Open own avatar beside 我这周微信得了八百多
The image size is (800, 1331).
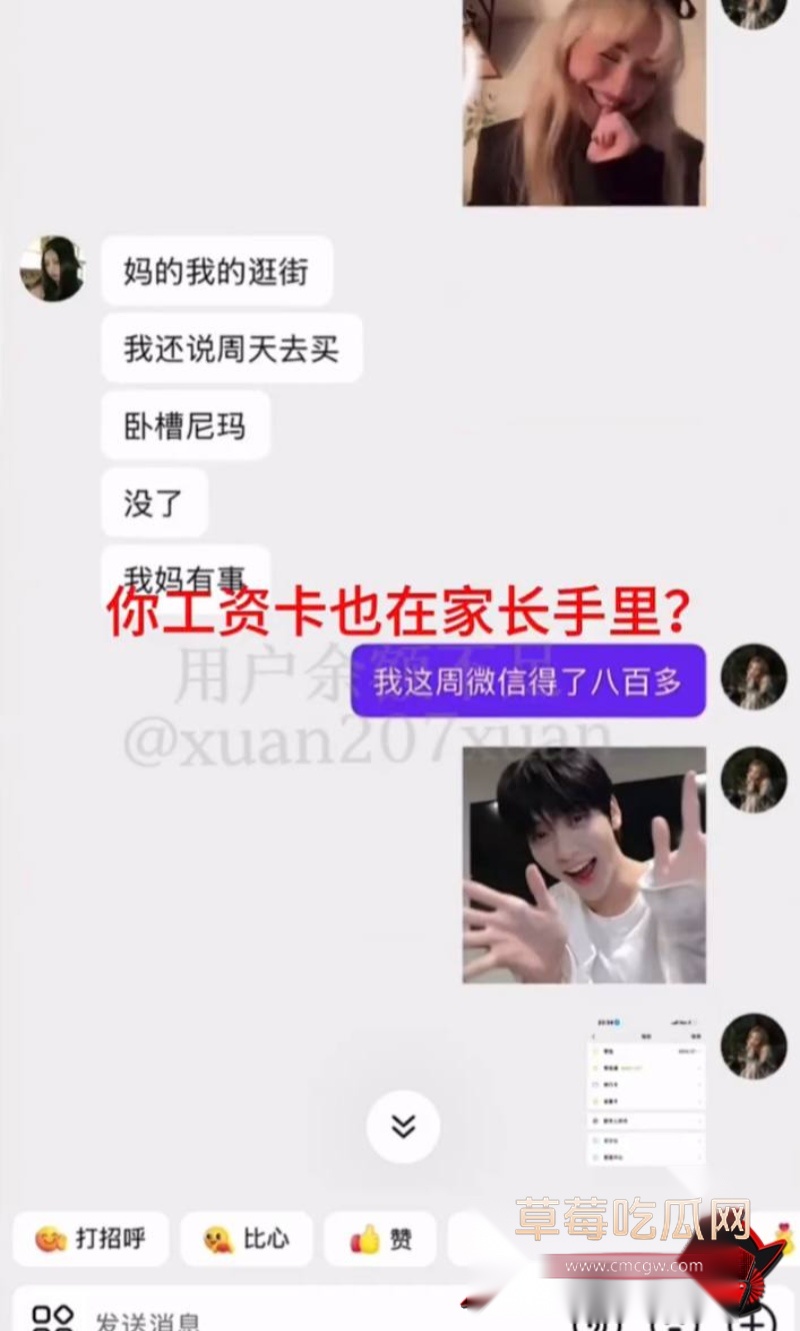point(754,677)
